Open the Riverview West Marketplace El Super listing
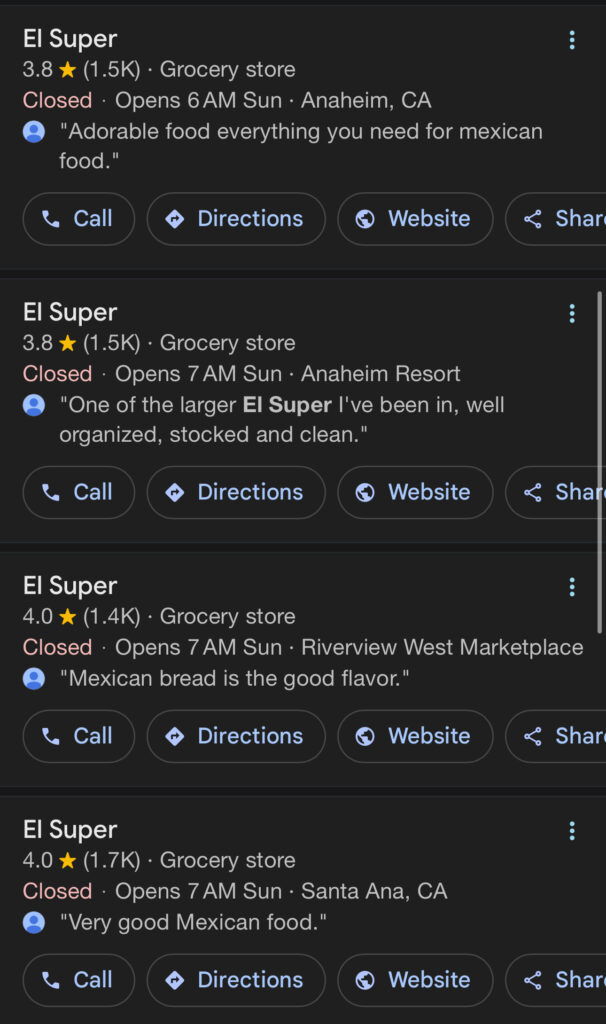 point(70,586)
